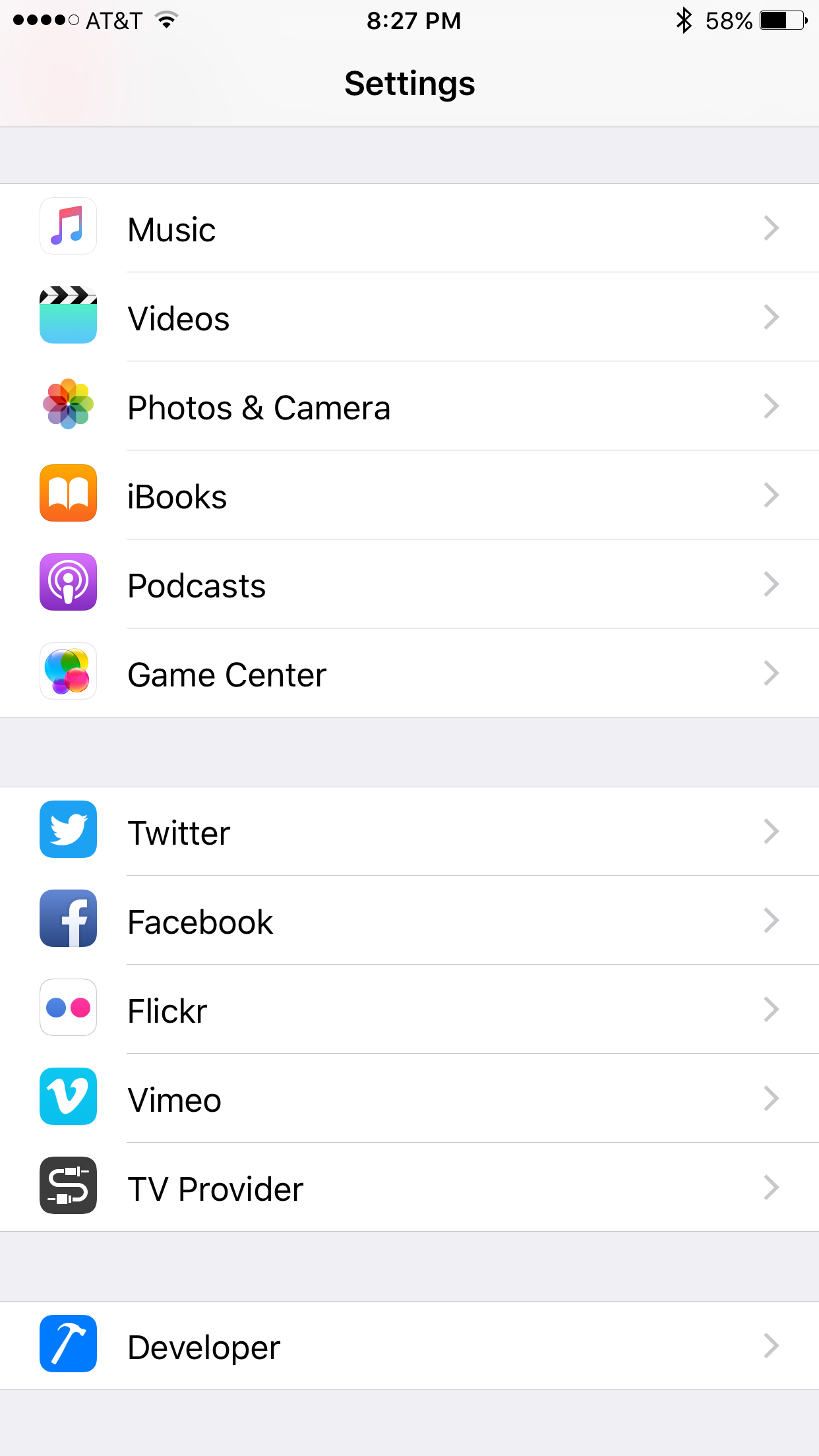Open the Developer menu
819x1456 pixels.
tap(409, 1346)
